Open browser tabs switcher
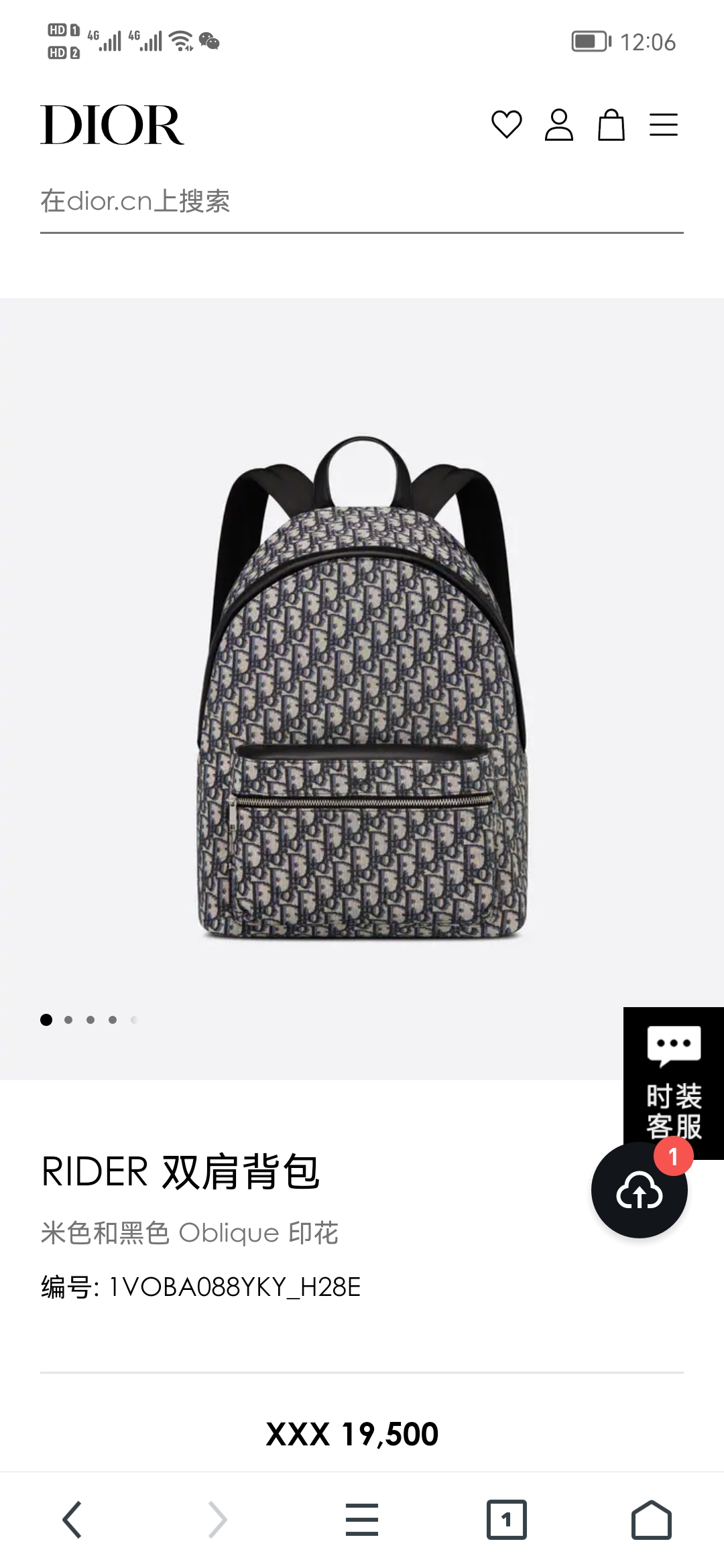This screenshot has width=724, height=1568. 506,1519
